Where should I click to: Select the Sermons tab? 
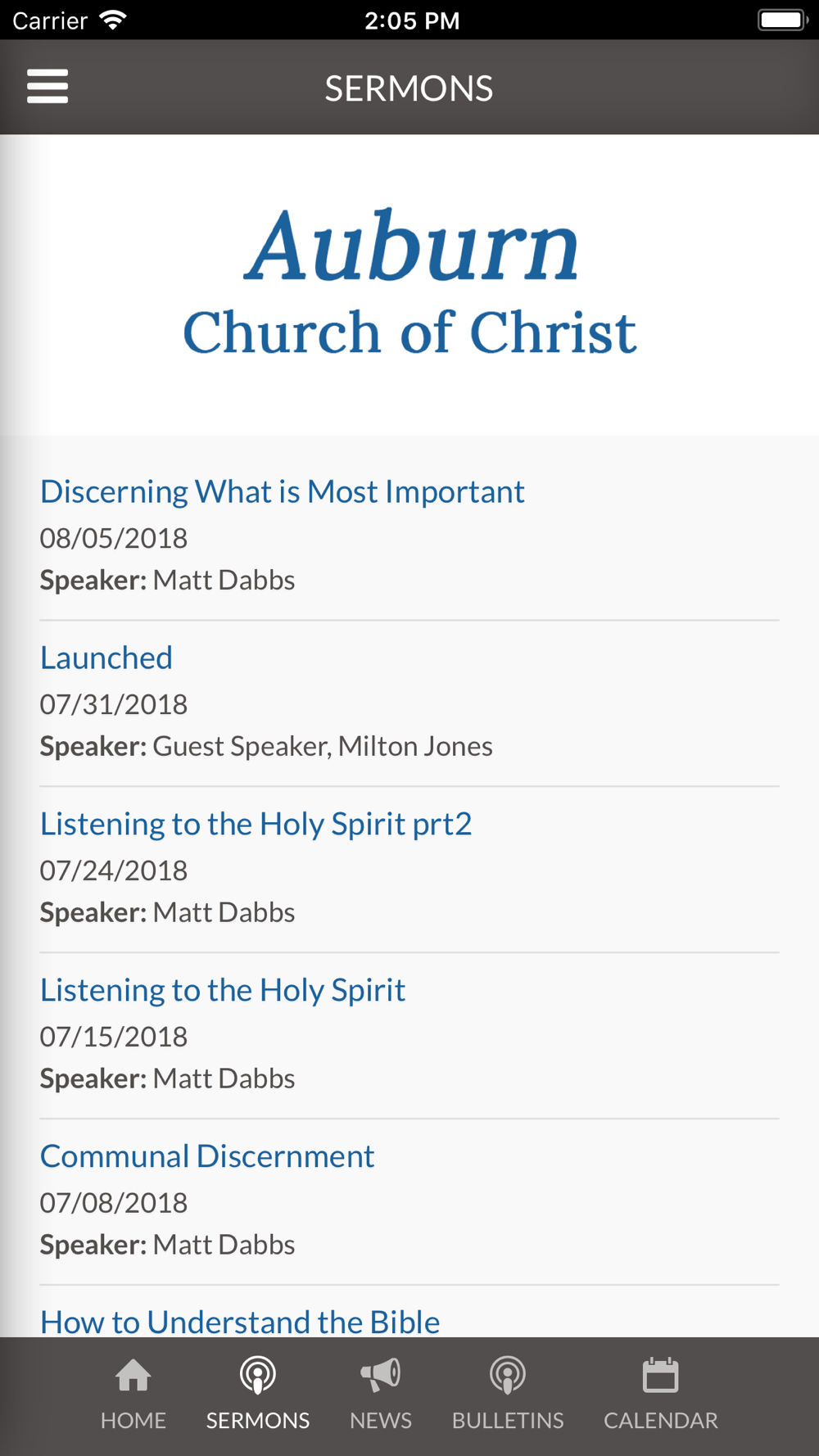pyautogui.click(x=258, y=1395)
